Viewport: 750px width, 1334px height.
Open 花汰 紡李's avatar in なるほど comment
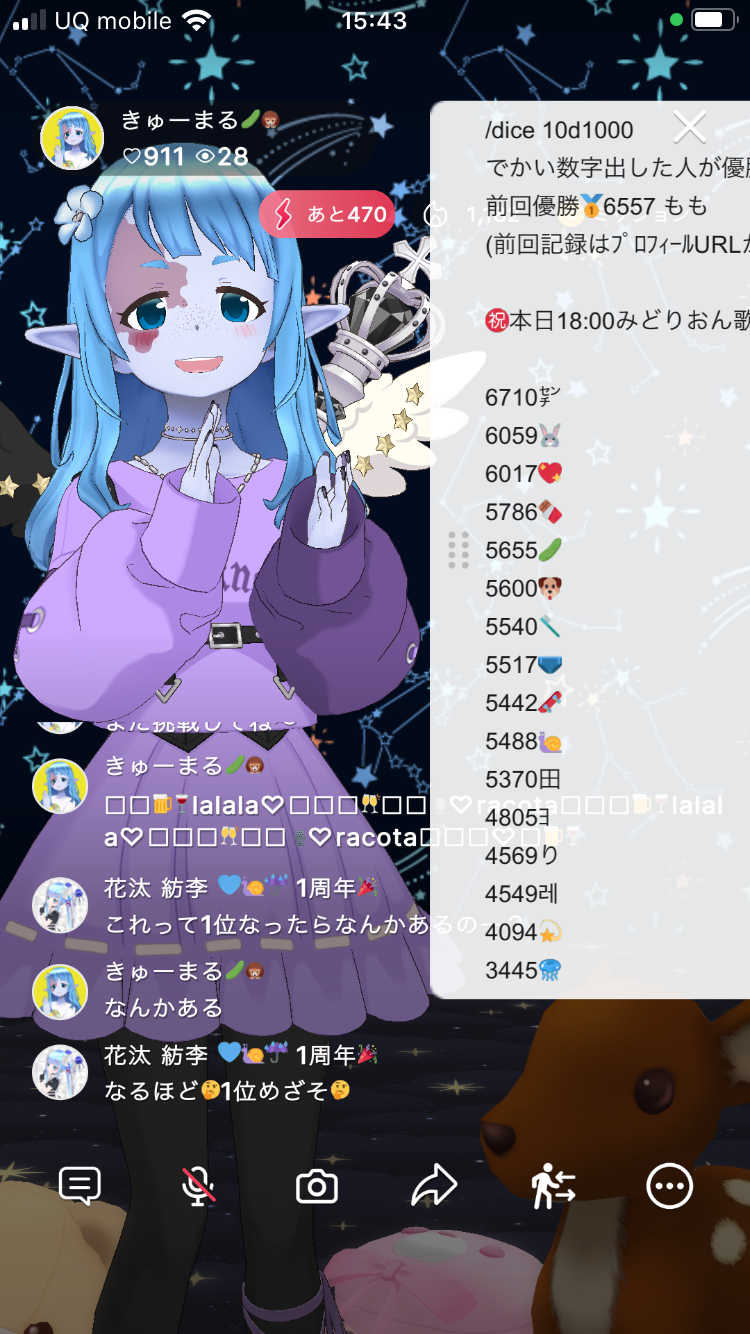click(x=60, y=1072)
